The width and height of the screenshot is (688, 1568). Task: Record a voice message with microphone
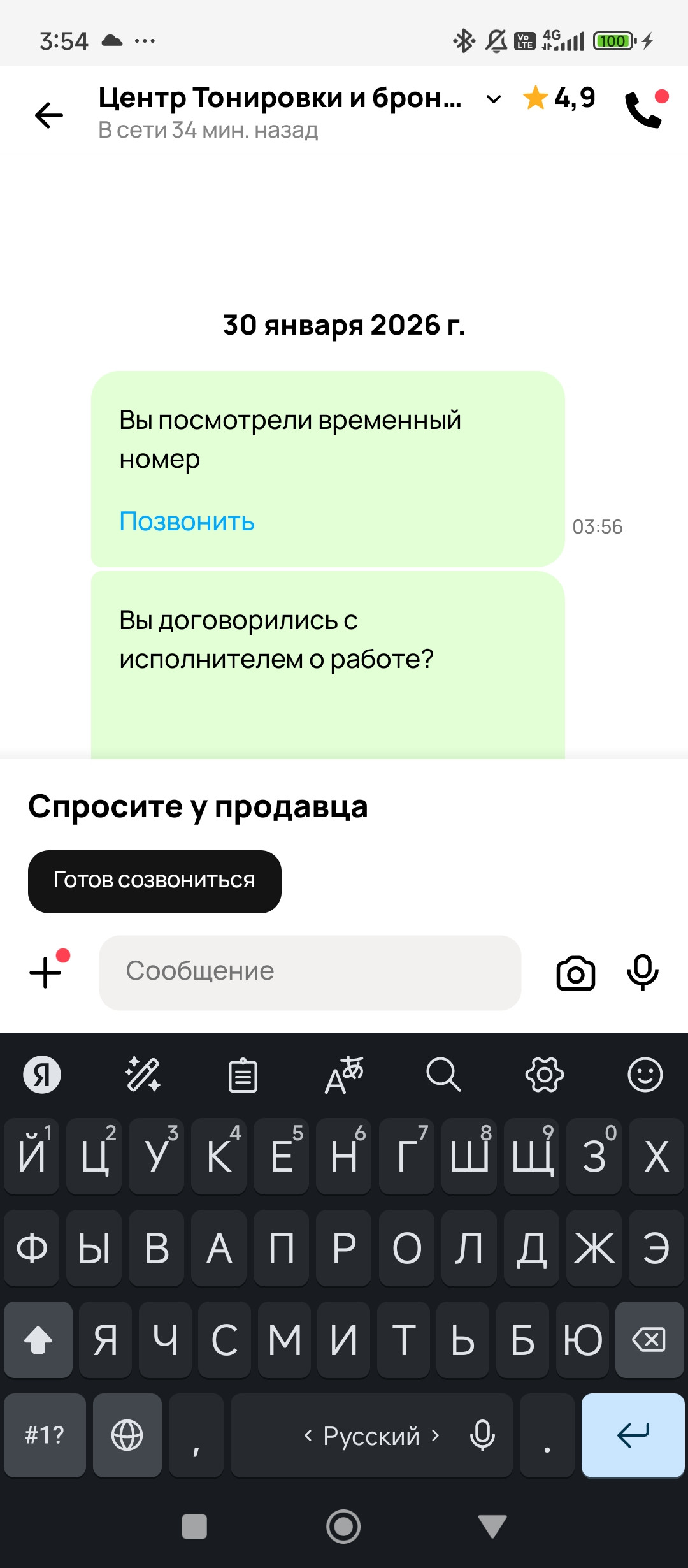pos(642,972)
